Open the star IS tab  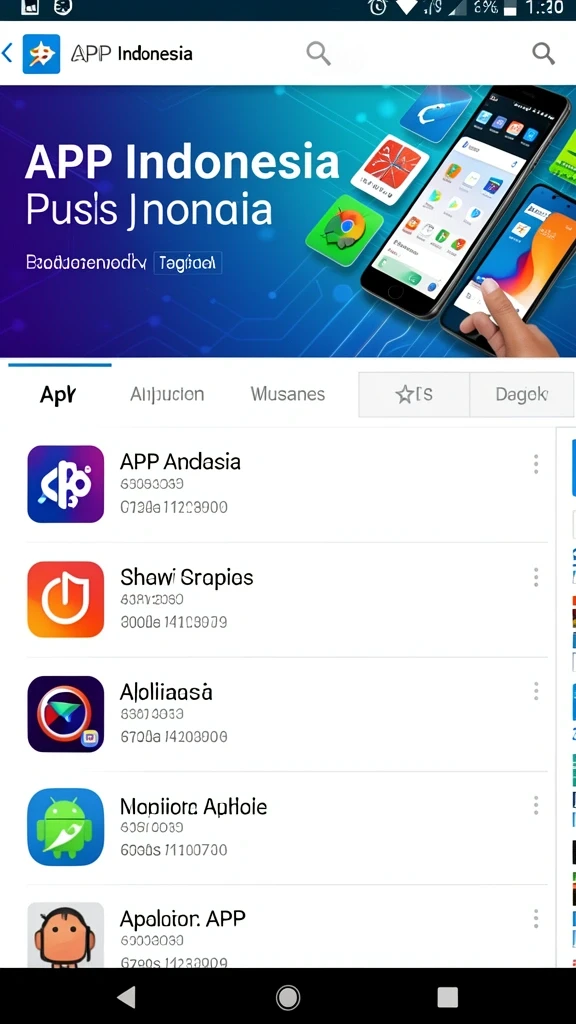(414, 394)
